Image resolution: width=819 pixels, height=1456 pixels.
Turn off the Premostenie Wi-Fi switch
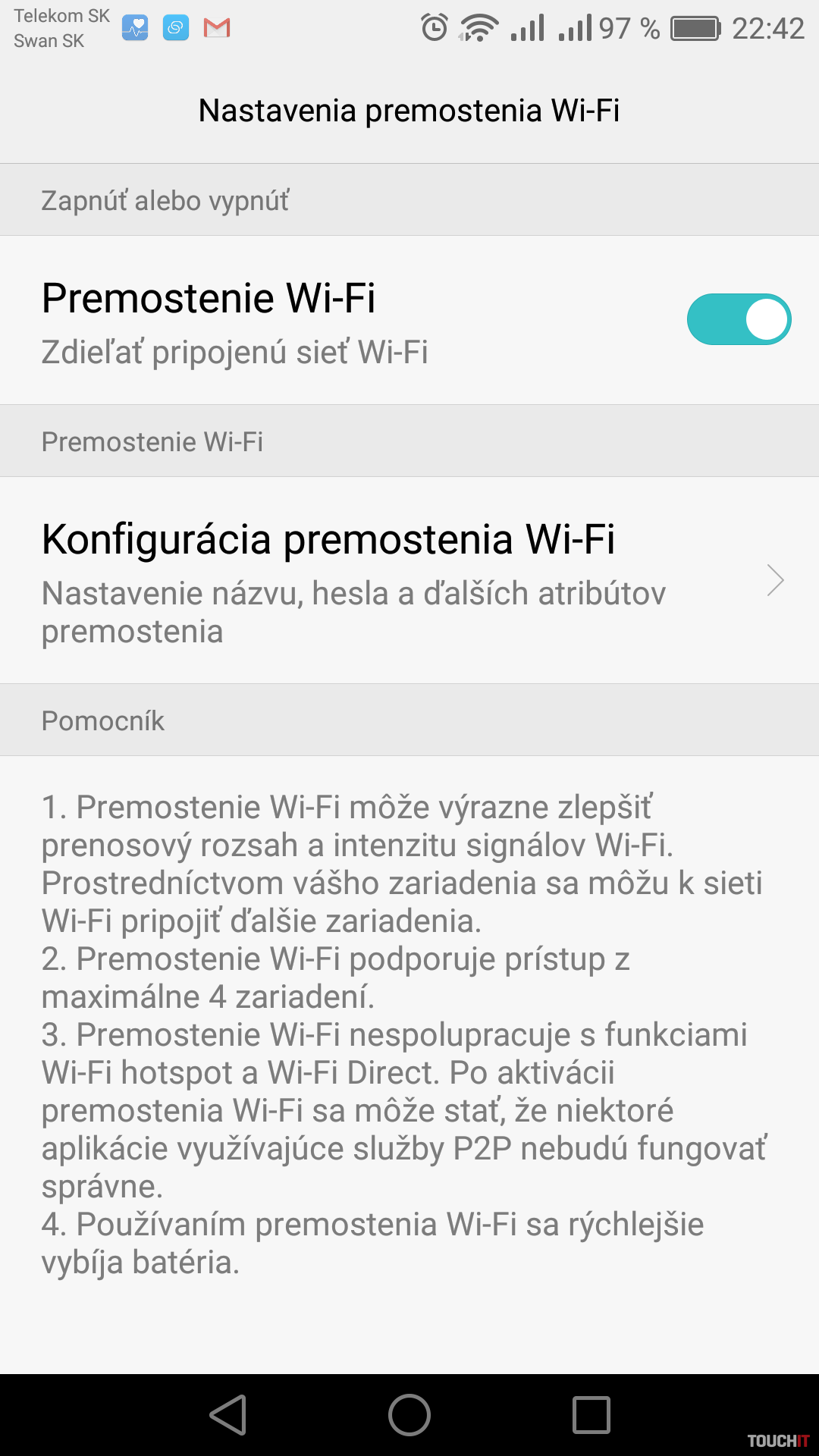pyautogui.click(x=739, y=319)
